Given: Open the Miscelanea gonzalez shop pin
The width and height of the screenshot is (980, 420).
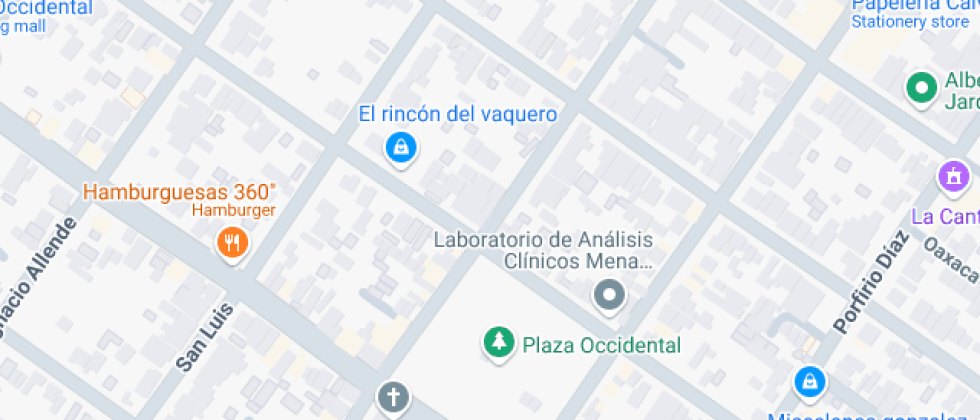Looking at the screenshot, I should 809,381.
